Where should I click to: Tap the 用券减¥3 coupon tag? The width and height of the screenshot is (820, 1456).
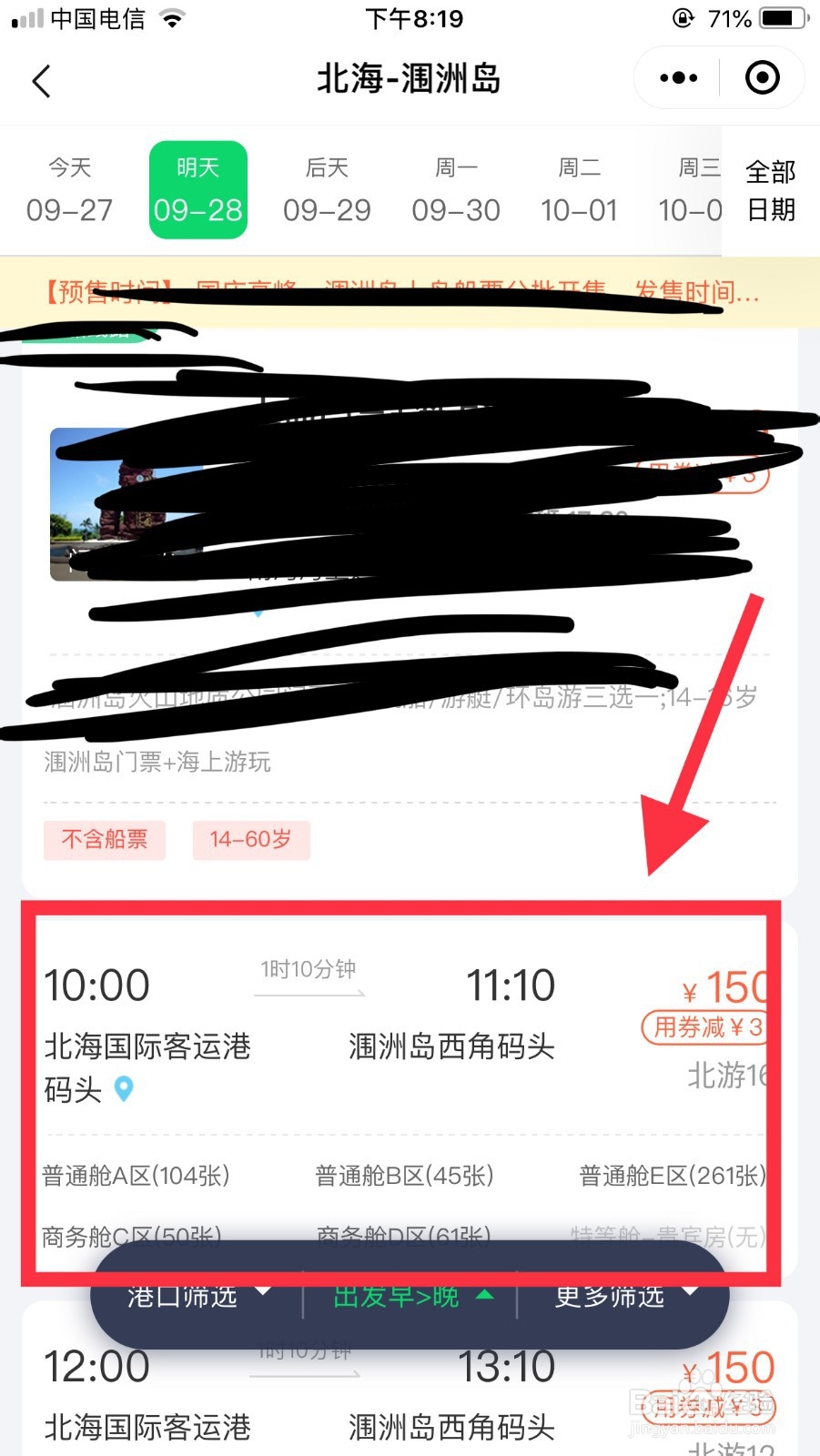[x=705, y=1027]
